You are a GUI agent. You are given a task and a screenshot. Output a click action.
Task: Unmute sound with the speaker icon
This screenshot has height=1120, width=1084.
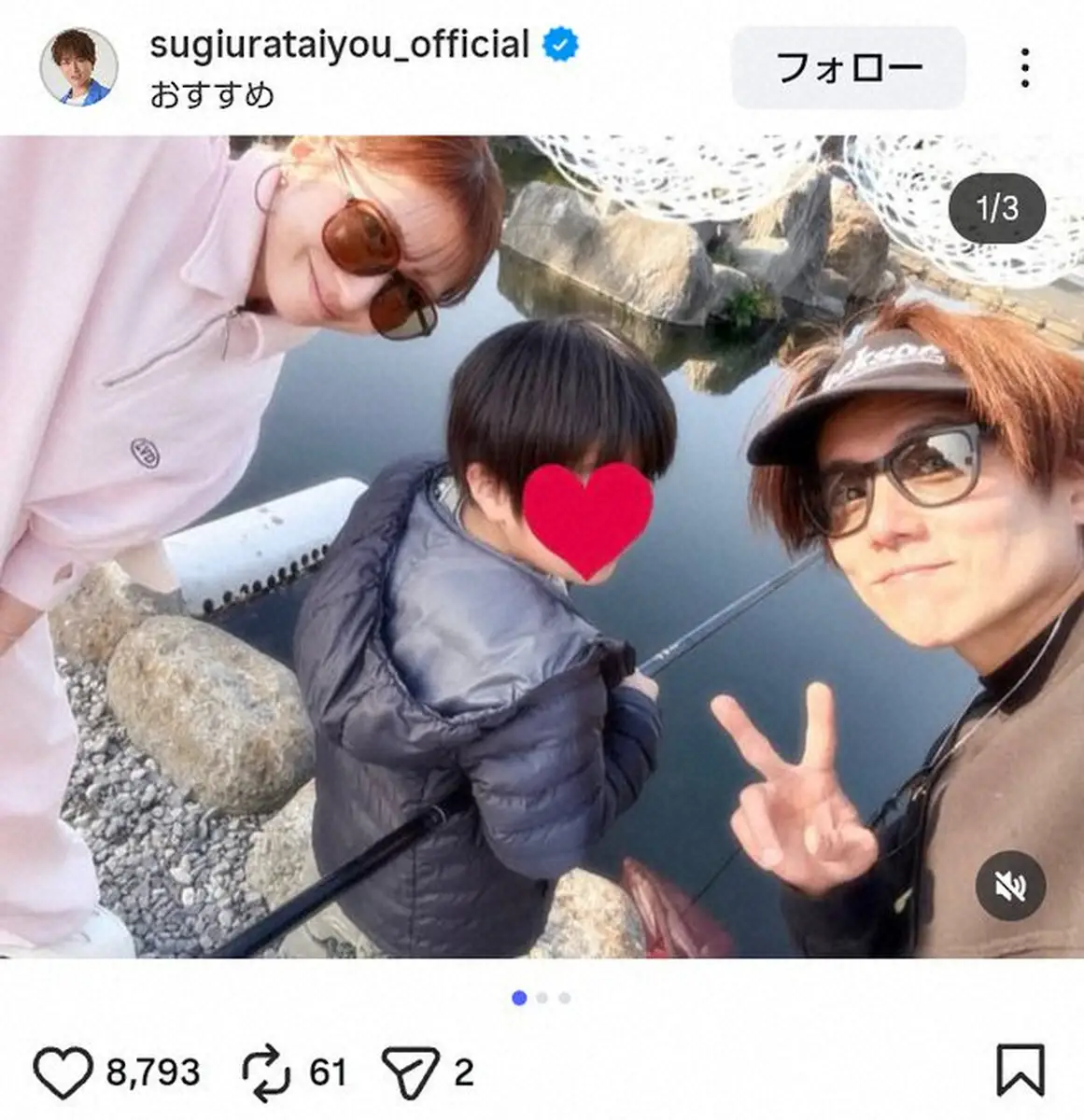click(x=1009, y=887)
